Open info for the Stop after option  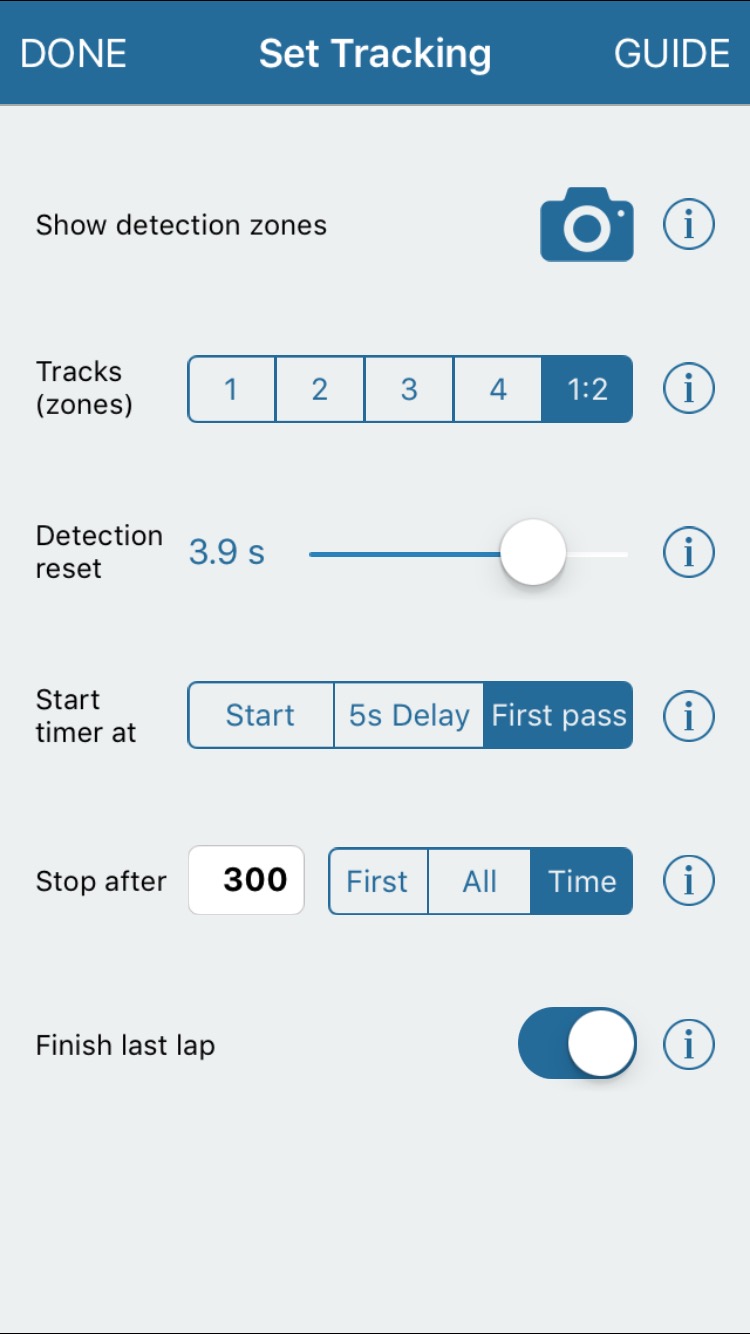pyautogui.click(x=688, y=880)
